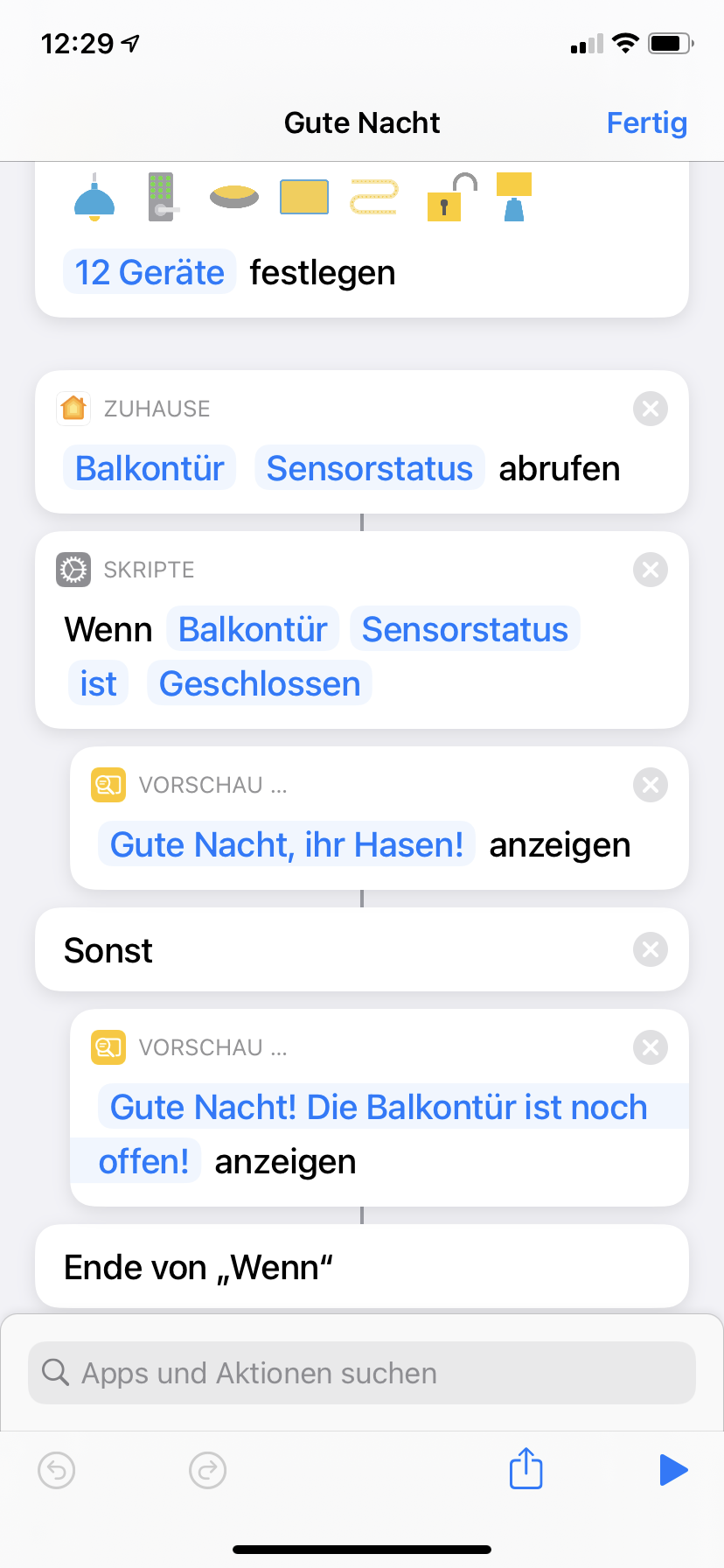This screenshot has height=1568, width=724.
Task: Share this shortcut
Action: coord(526,1468)
